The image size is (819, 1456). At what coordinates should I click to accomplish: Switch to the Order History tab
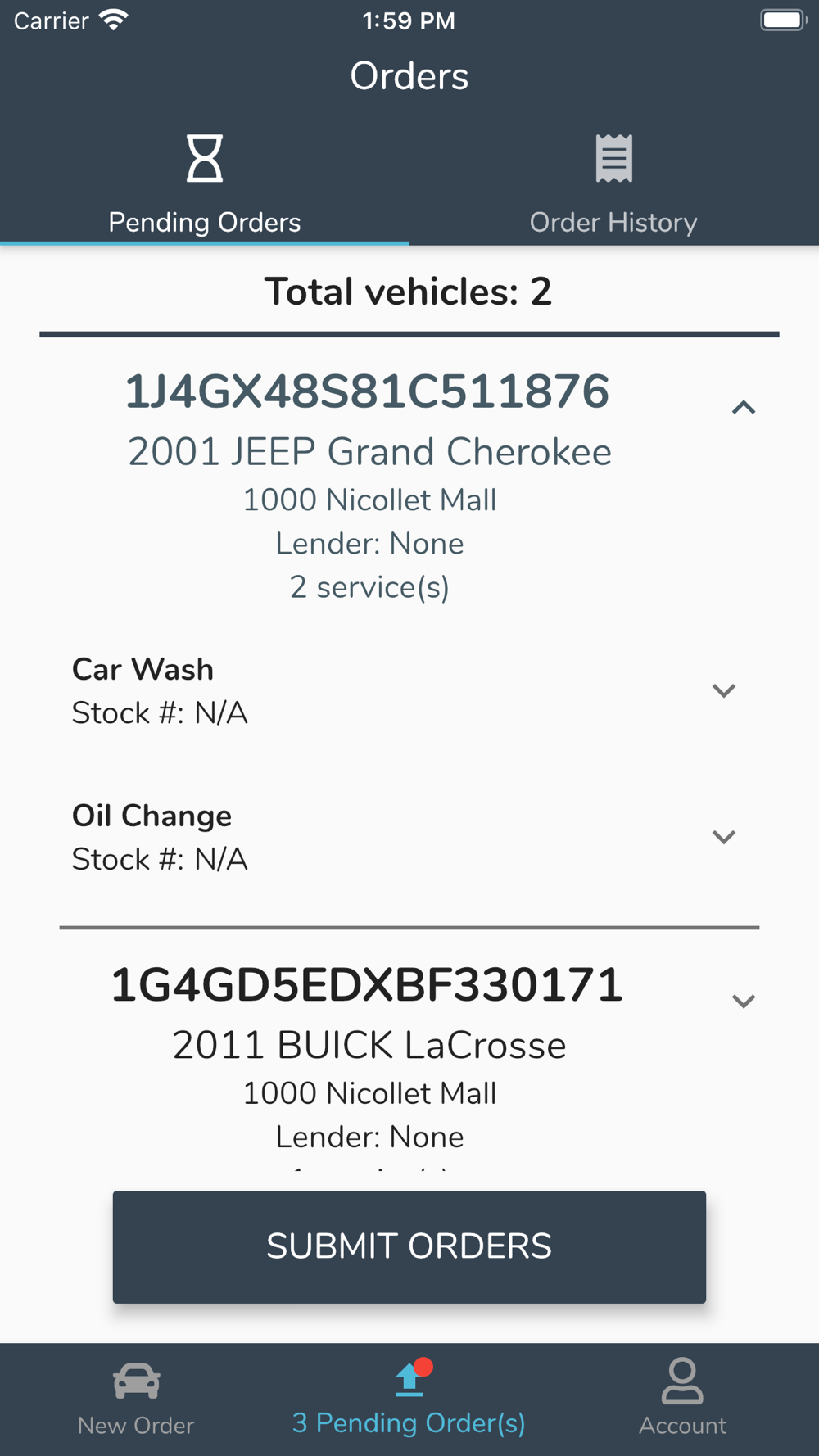613,185
